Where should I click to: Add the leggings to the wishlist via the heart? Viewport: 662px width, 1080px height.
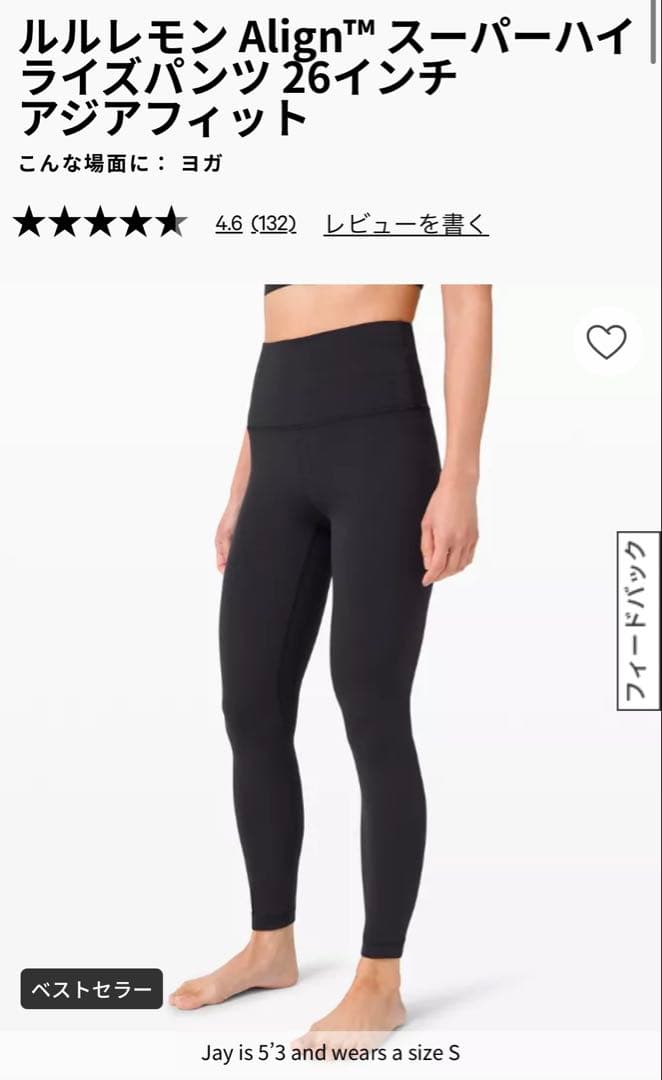point(606,343)
